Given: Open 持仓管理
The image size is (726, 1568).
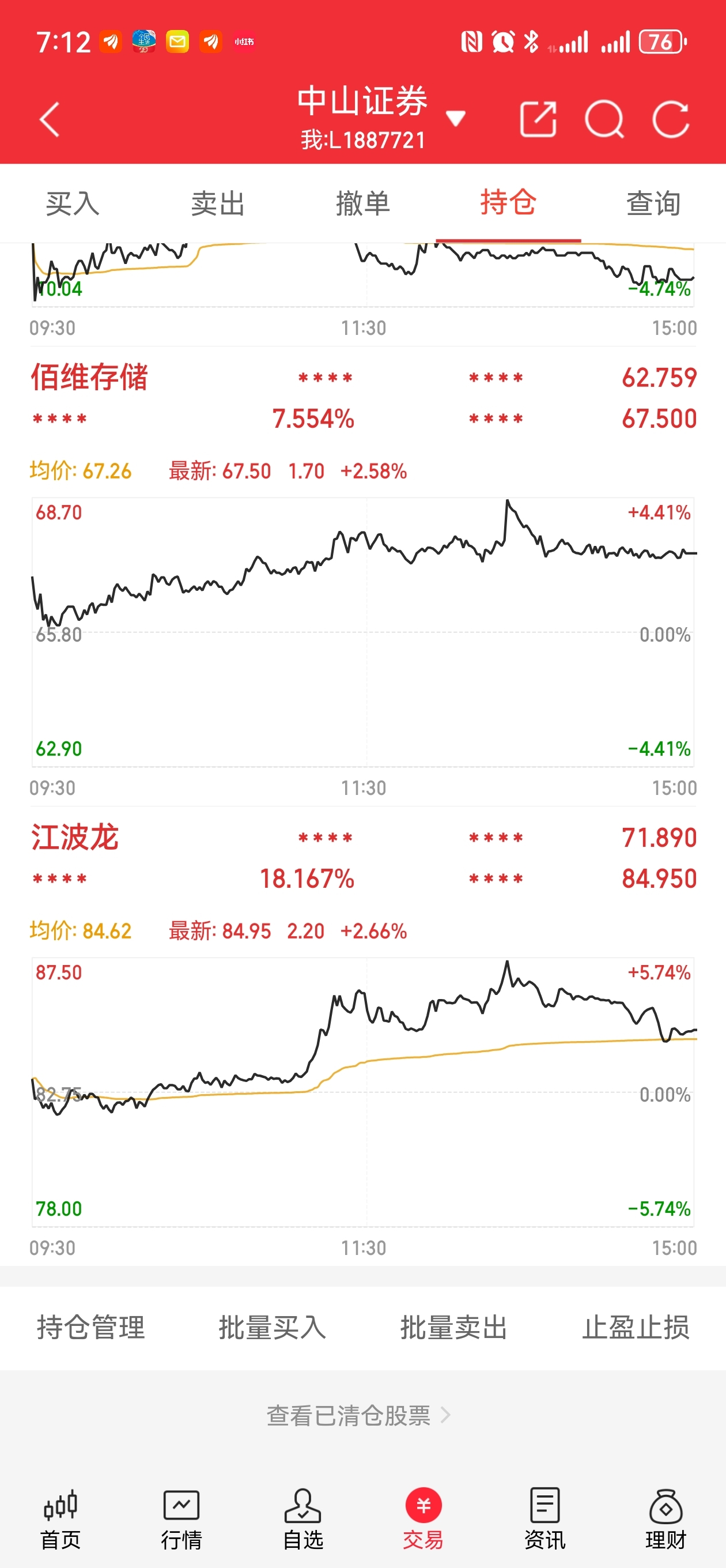Looking at the screenshot, I should 90,1328.
